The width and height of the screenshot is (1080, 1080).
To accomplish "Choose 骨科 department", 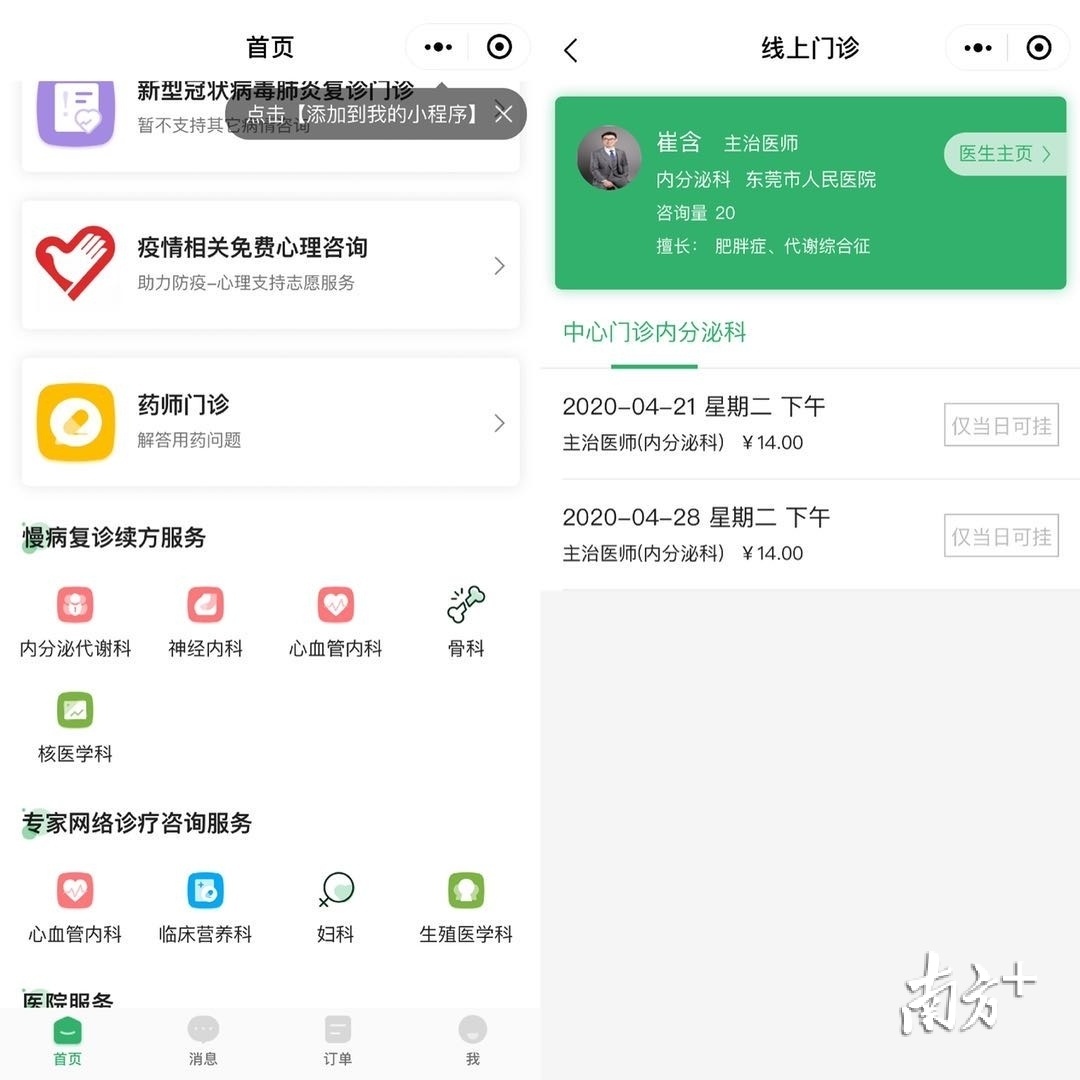I will click(x=466, y=621).
